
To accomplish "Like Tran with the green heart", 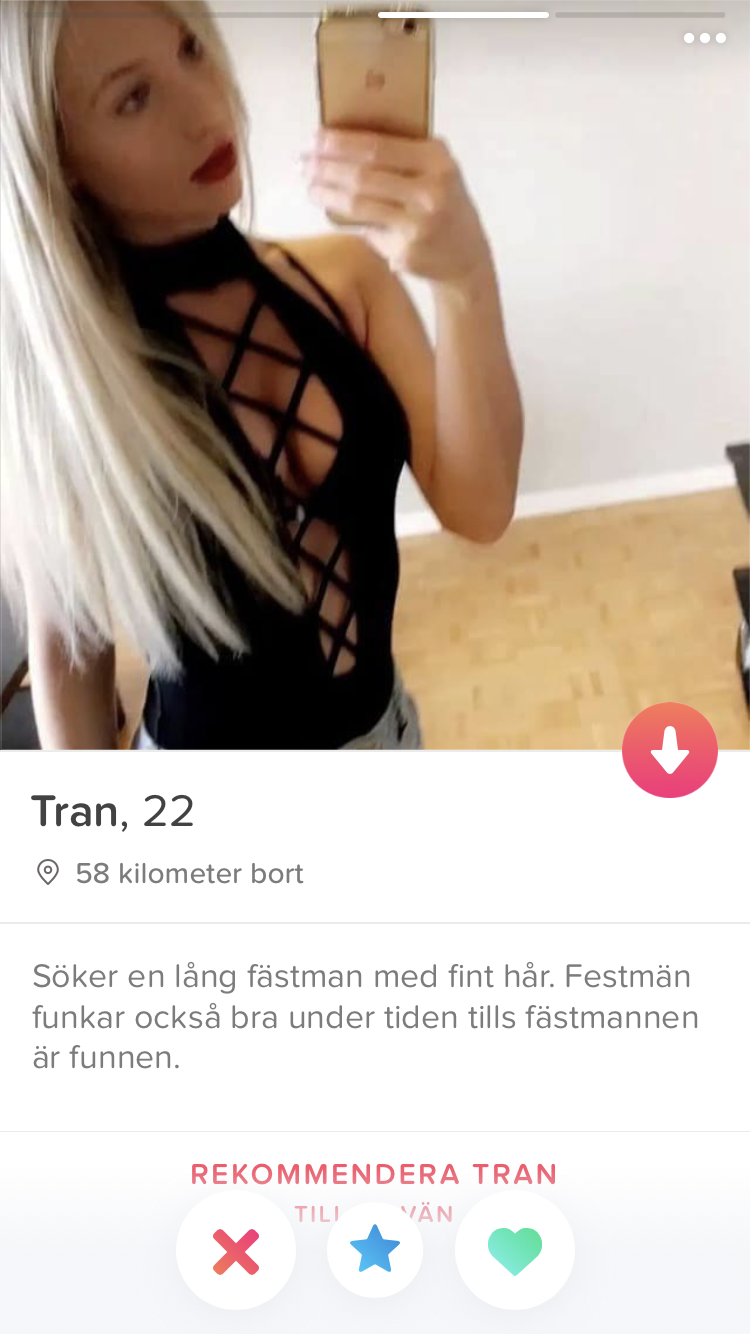I will pyautogui.click(x=515, y=1251).
